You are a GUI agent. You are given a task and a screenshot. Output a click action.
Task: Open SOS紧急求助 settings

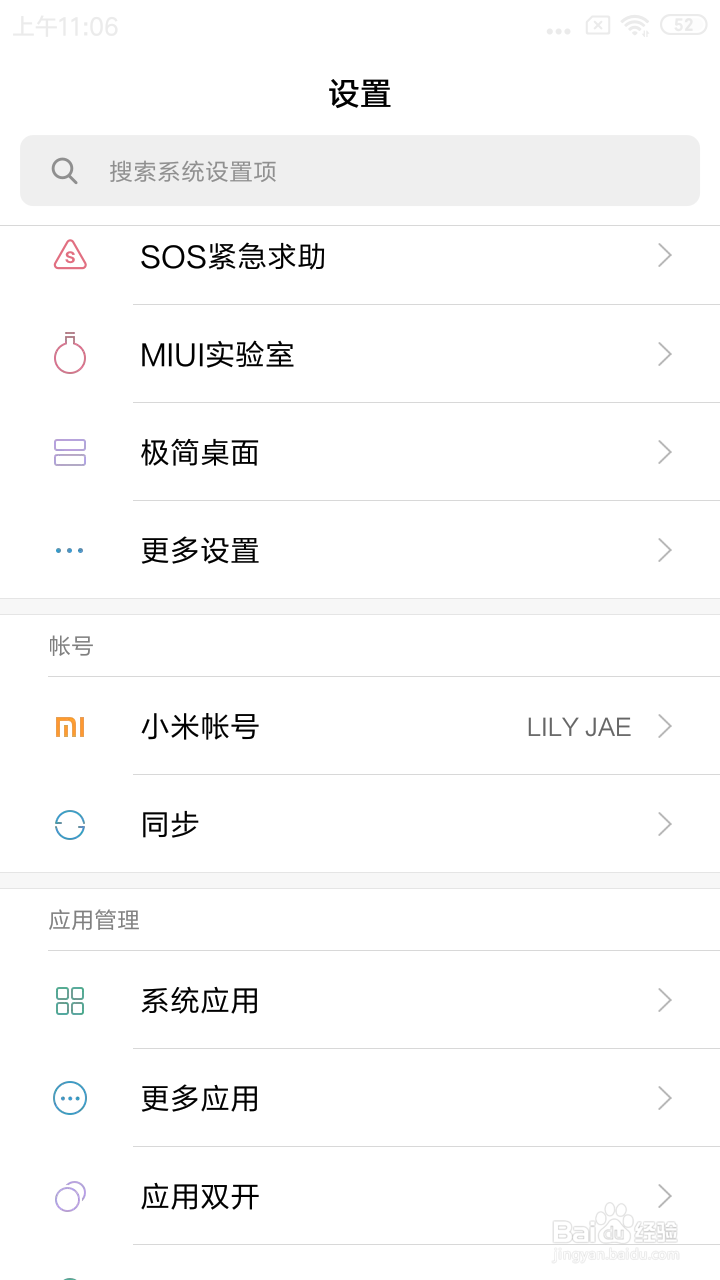[360, 257]
